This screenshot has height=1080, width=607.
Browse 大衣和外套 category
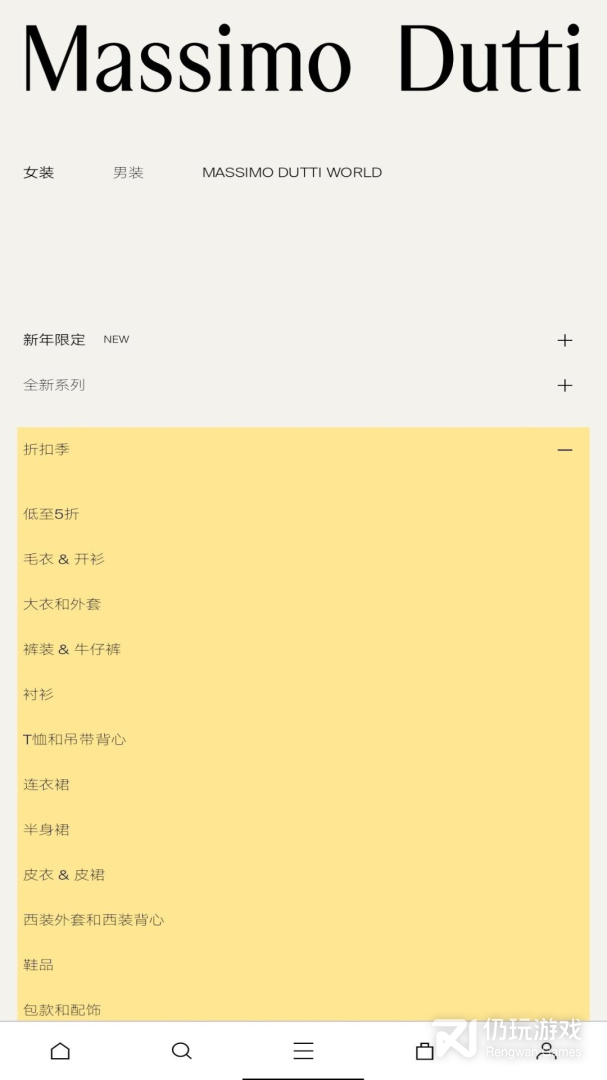point(62,604)
